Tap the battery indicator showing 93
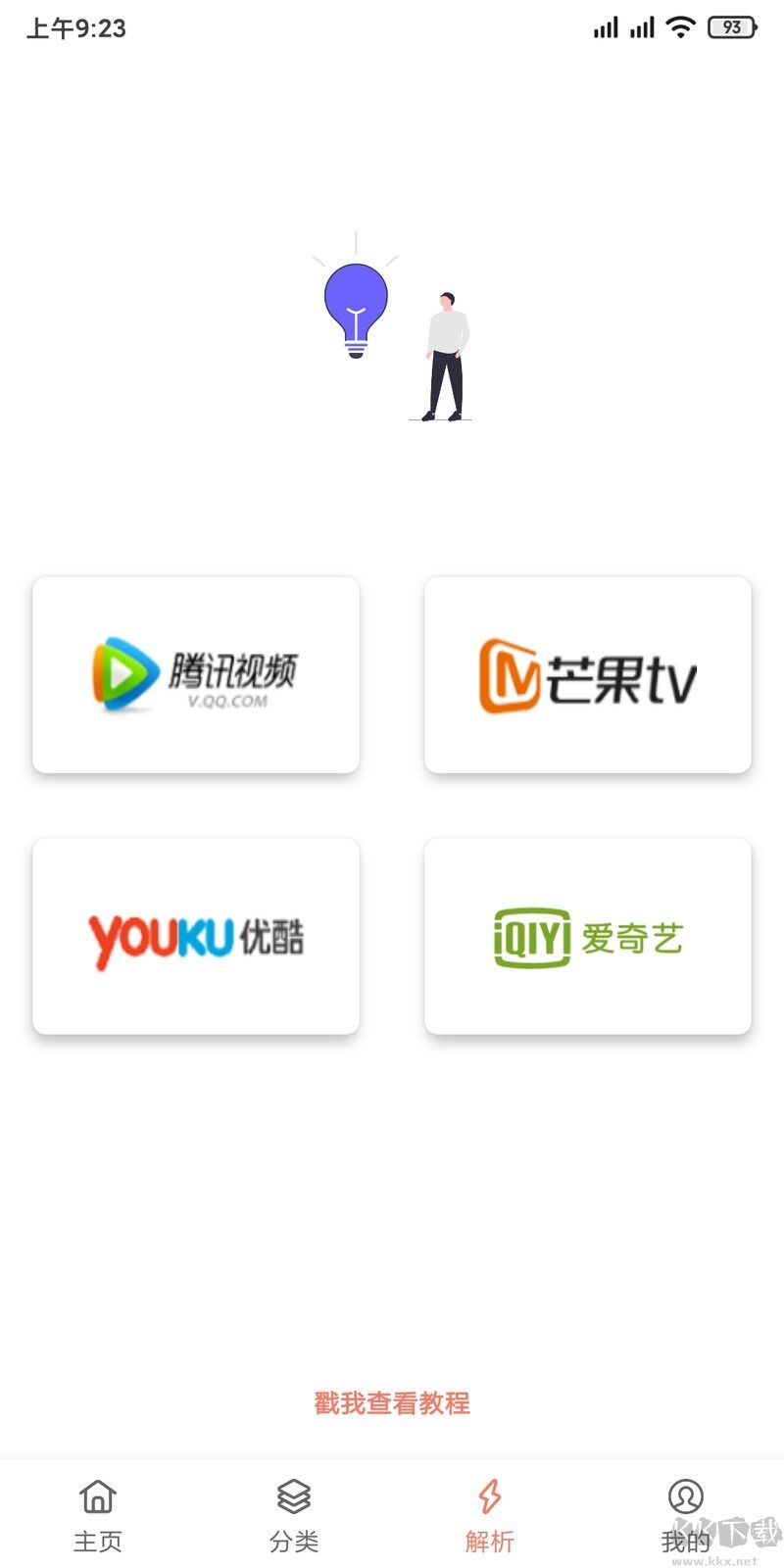The height and width of the screenshot is (1568, 784). pyautogui.click(x=729, y=27)
